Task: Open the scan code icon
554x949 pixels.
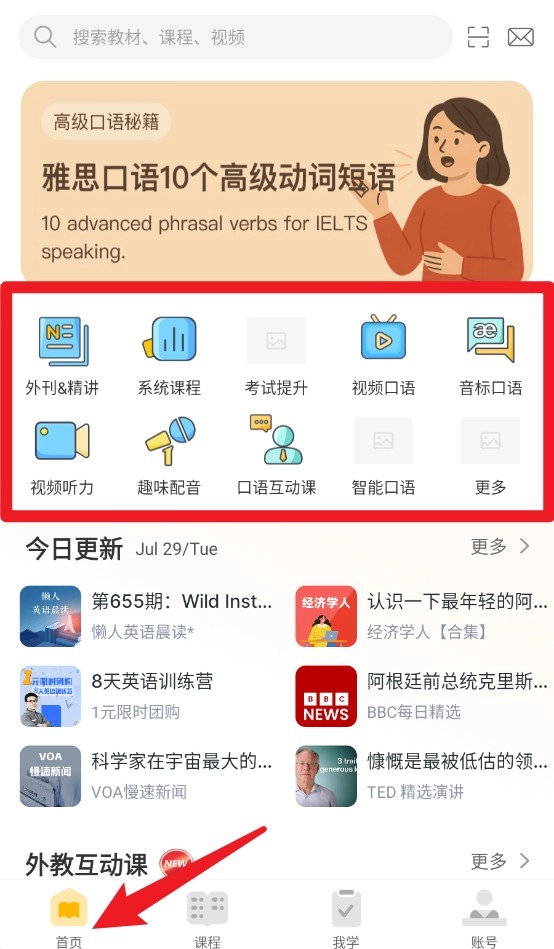Action: [x=478, y=37]
